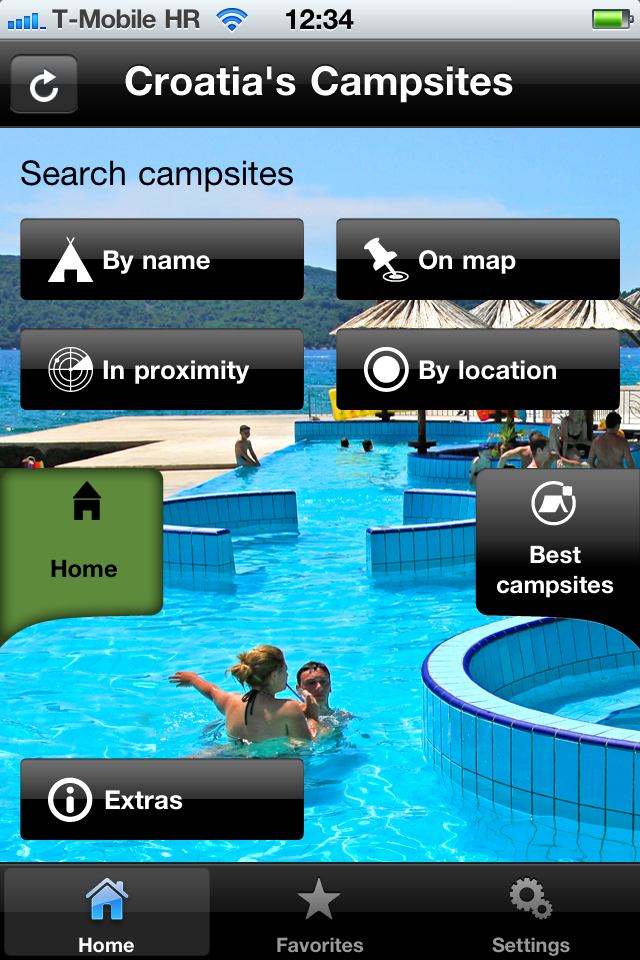
Task: Switch to the Favorites tab
Action: 319,915
